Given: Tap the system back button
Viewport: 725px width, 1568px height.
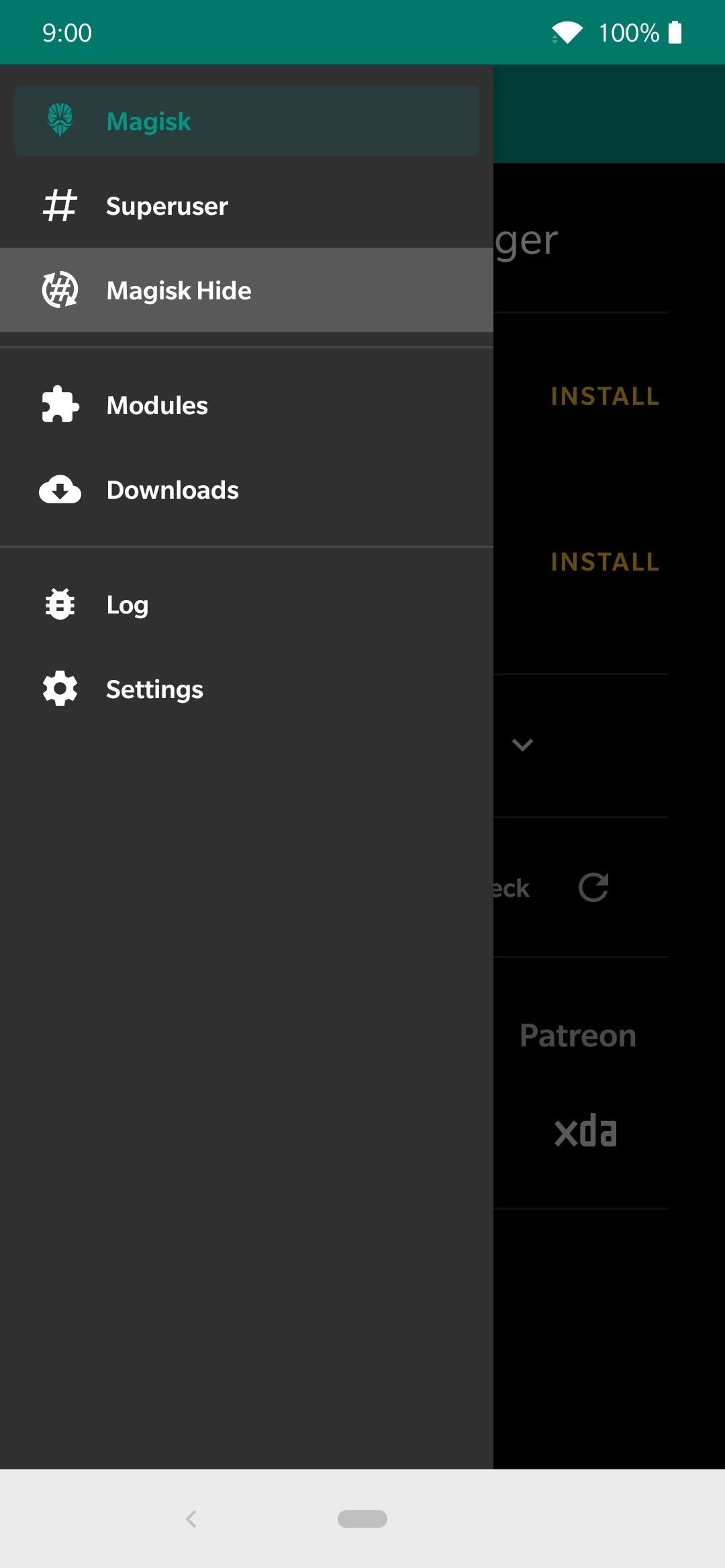Looking at the screenshot, I should coord(191,1518).
